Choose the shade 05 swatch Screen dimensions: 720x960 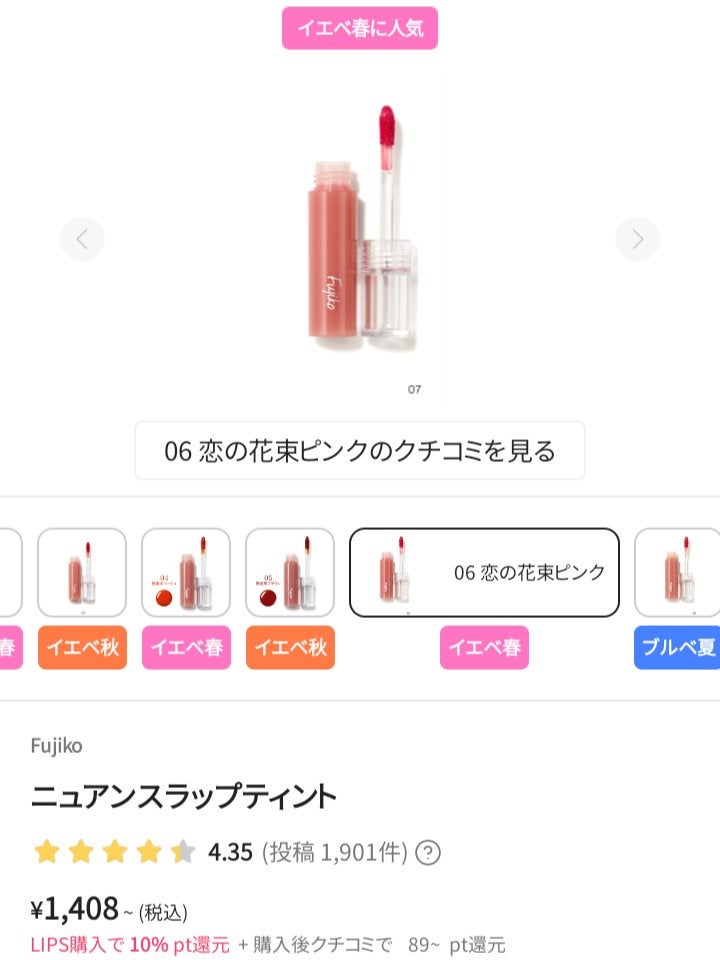(x=290, y=572)
